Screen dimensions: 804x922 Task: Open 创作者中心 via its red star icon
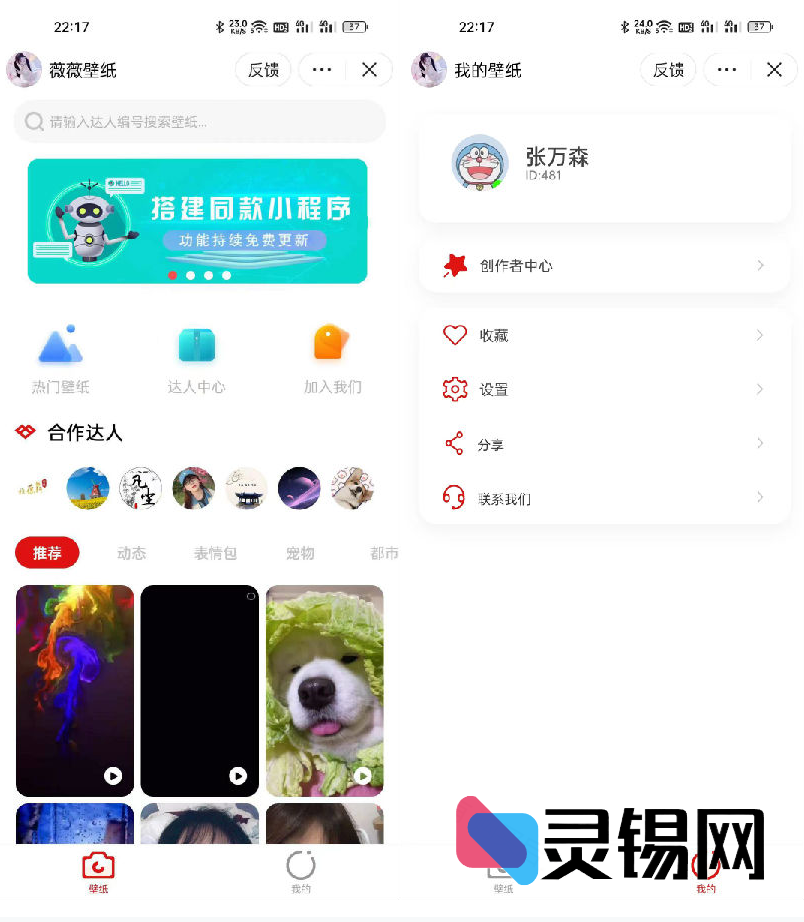coord(458,265)
